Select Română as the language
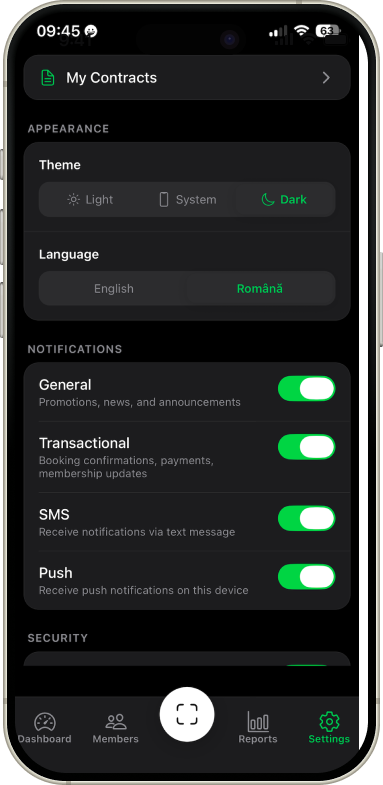Screen dimensions: 383x785 [260, 288]
